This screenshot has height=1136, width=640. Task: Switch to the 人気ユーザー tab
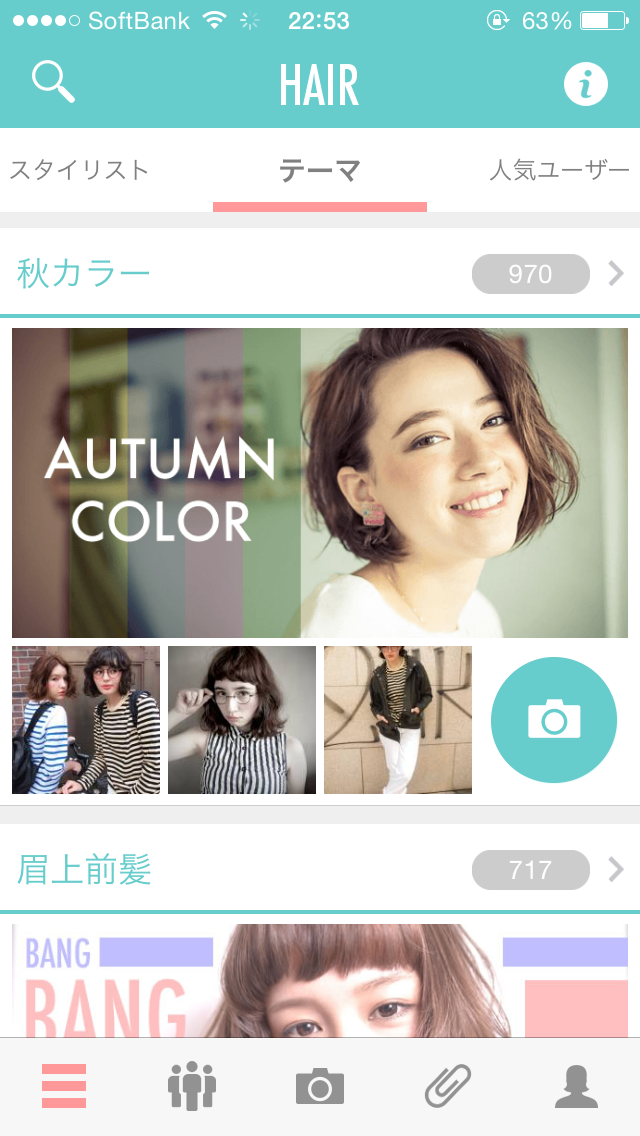tap(559, 170)
